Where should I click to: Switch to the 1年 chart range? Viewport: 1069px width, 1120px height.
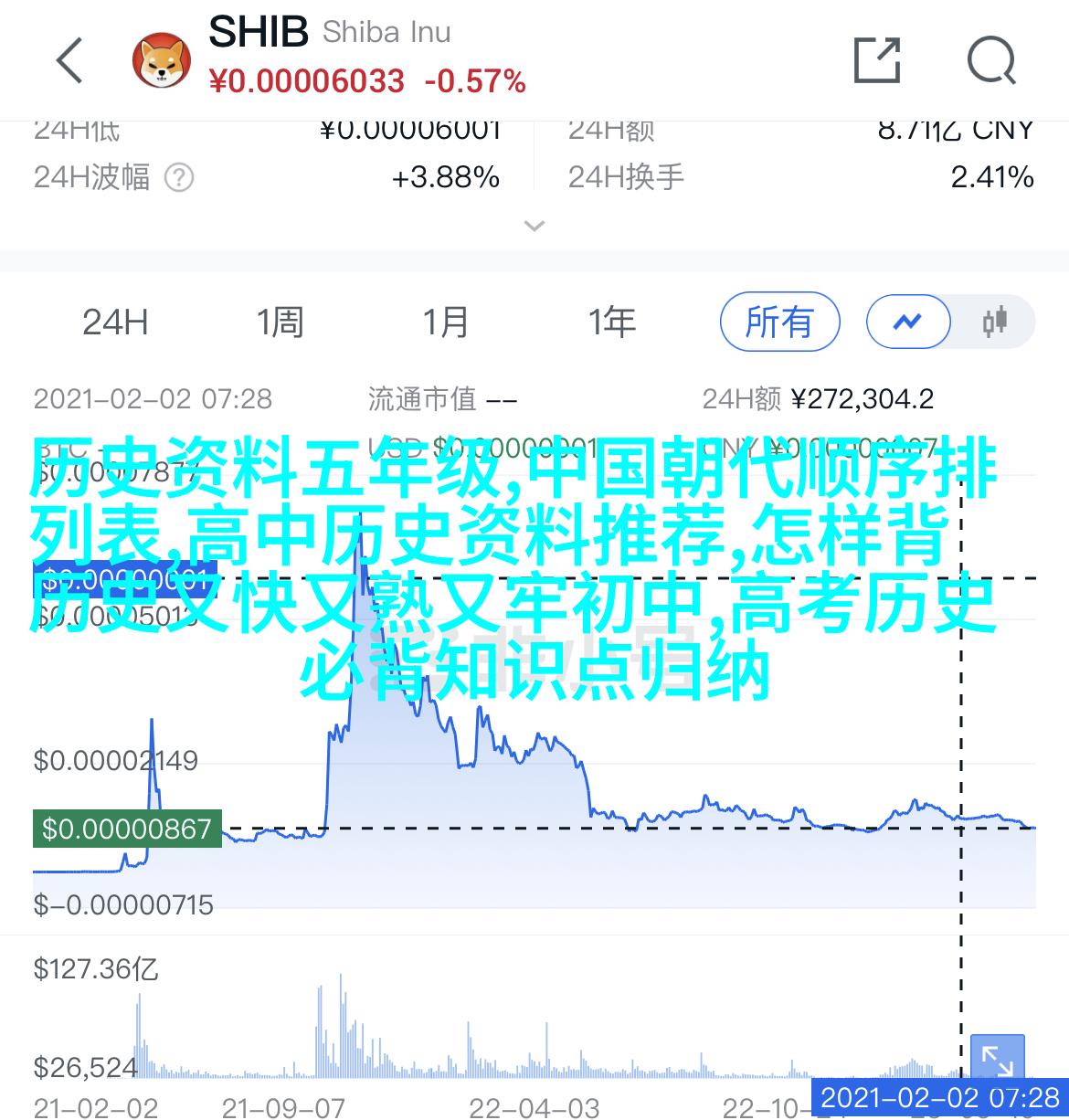pyautogui.click(x=611, y=322)
